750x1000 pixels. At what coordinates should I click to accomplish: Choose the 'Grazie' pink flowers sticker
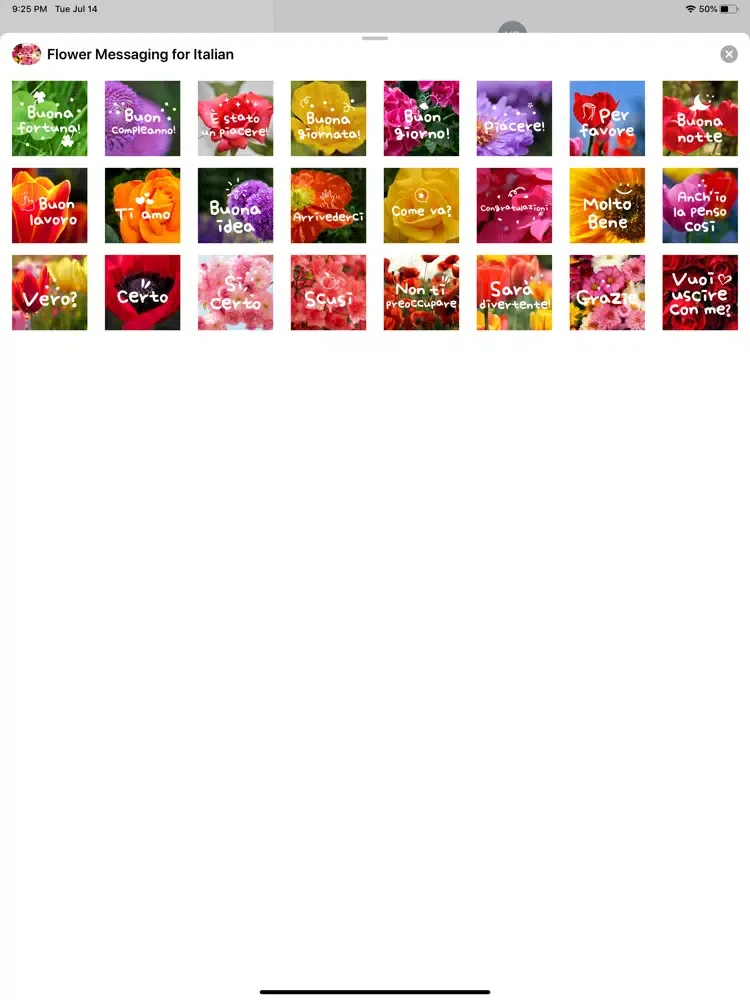pos(607,292)
